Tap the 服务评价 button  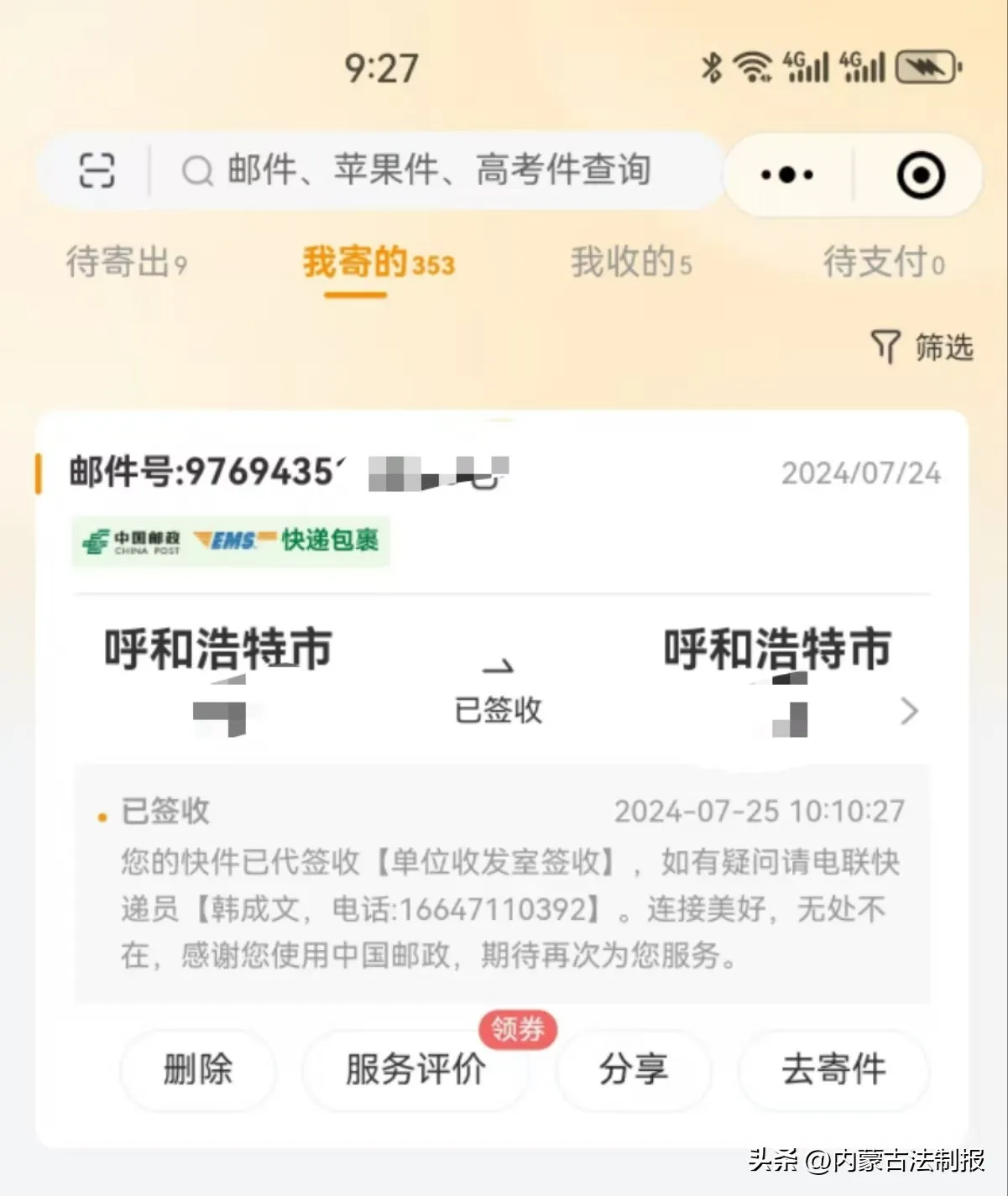[415, 1069]
